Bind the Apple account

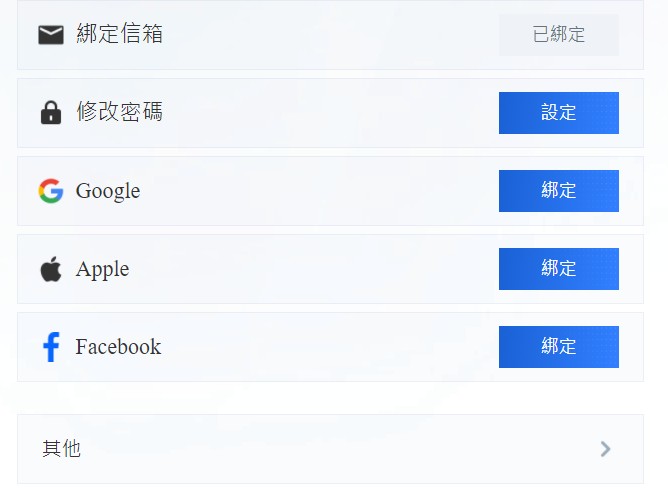point(558,269)
